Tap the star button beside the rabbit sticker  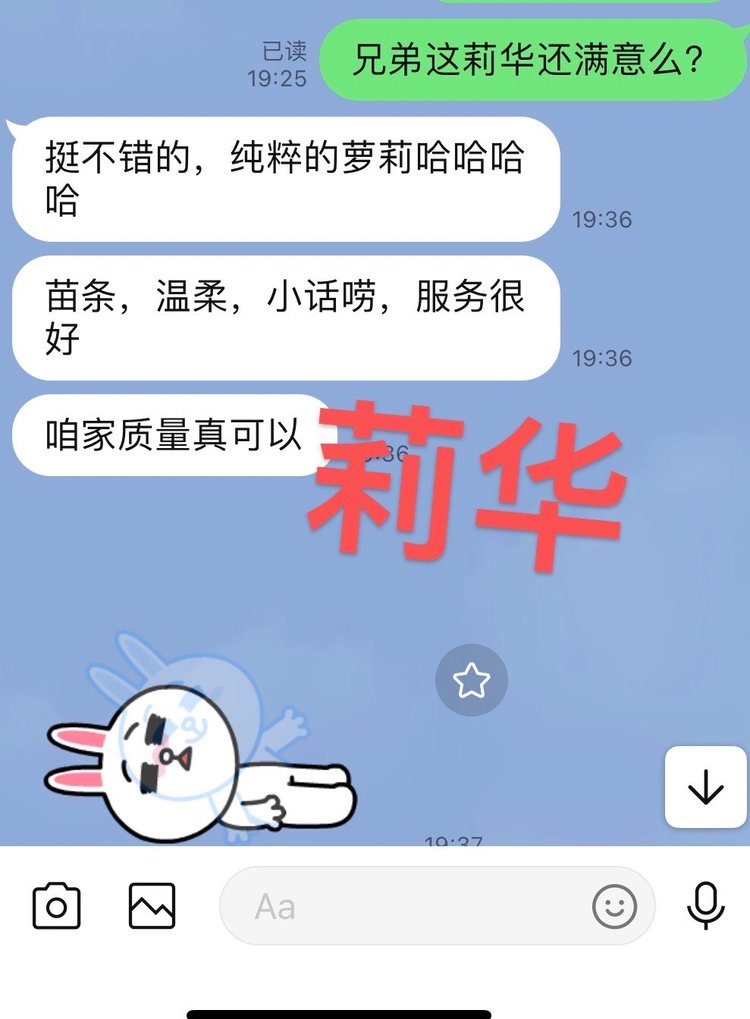(x=471, y=681)
